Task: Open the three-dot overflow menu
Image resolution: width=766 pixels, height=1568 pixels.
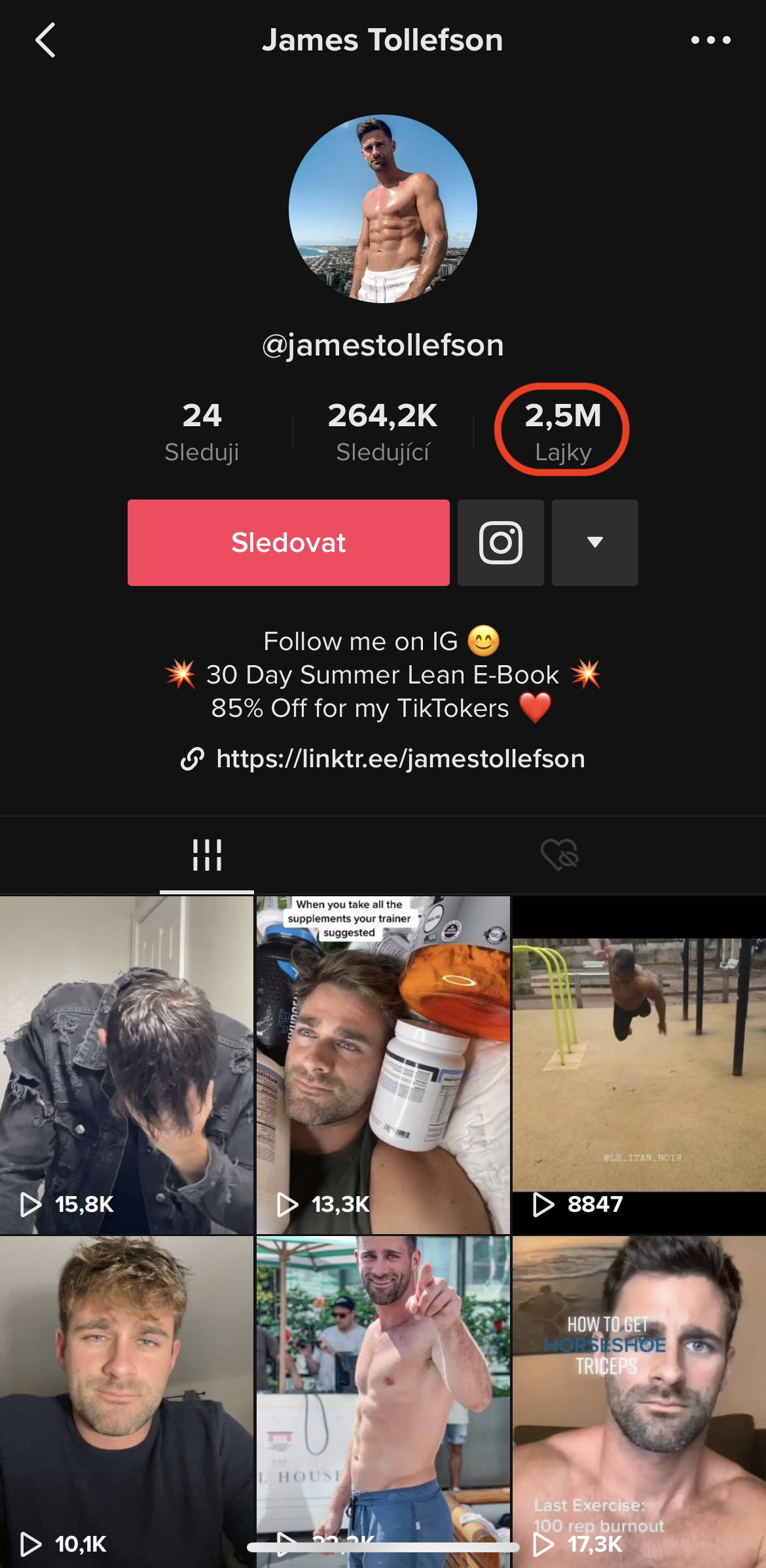Action: coord(710,40)
